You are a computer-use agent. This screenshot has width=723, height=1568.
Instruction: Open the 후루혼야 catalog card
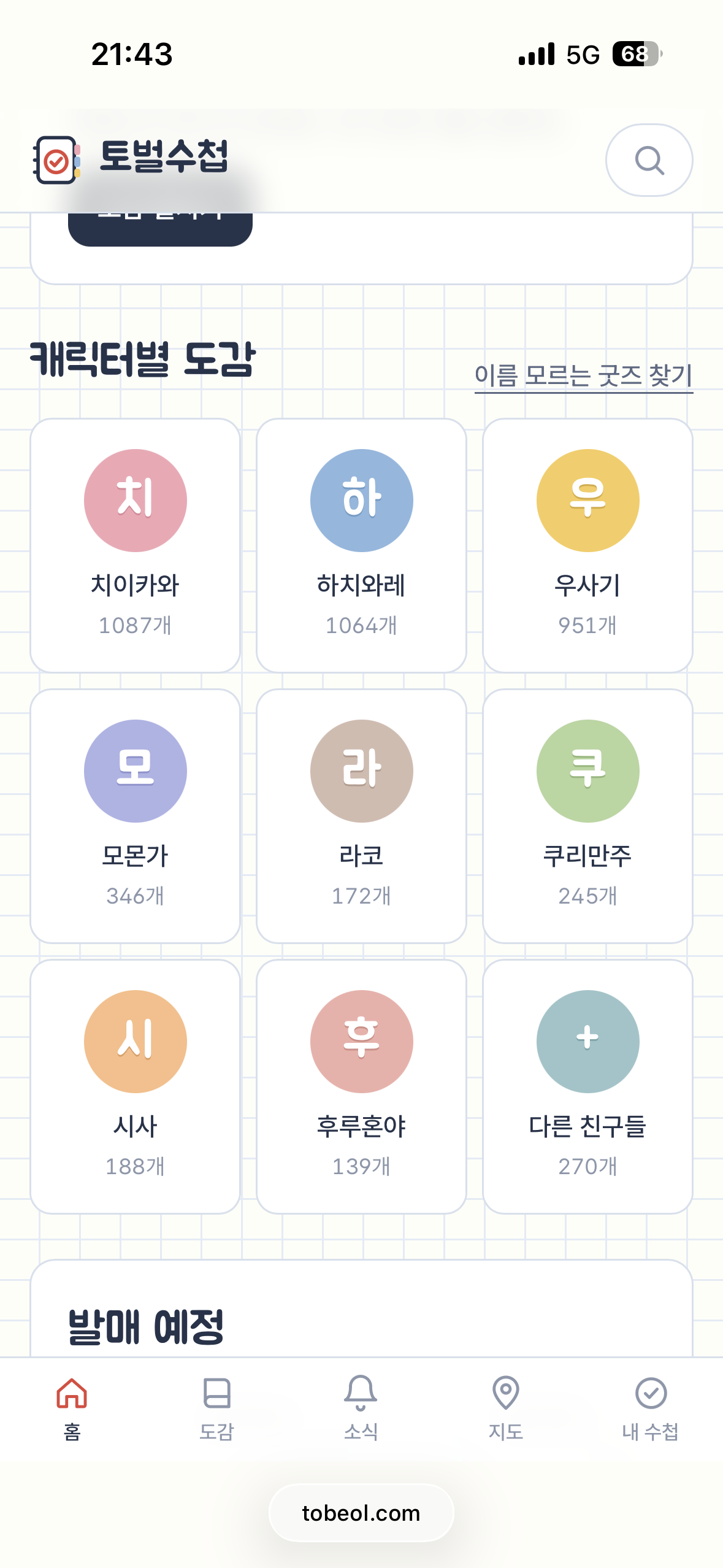tap(361, 1086)
